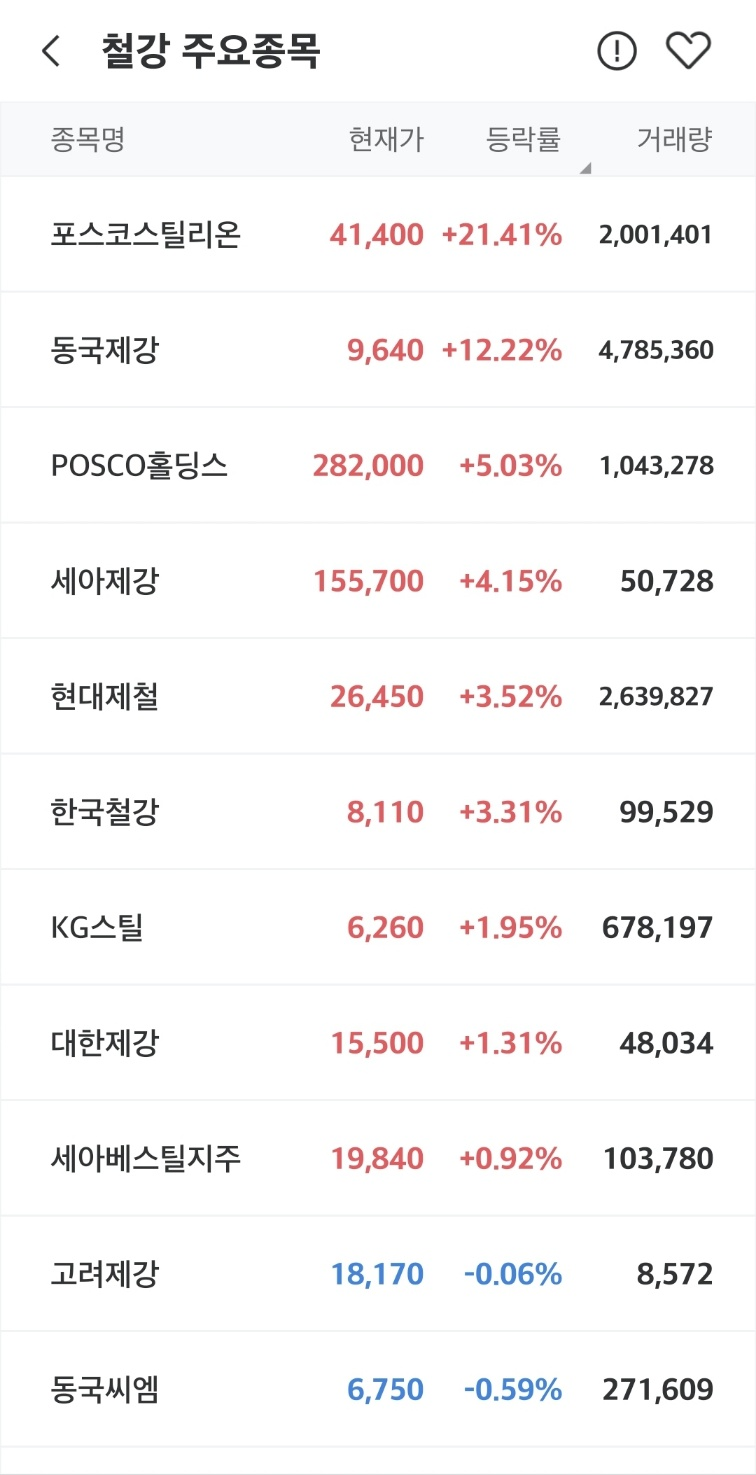Viewport: 756px width, 1475px height.
Task: Go back using the top-left arrow
Action: coord(51,51)
